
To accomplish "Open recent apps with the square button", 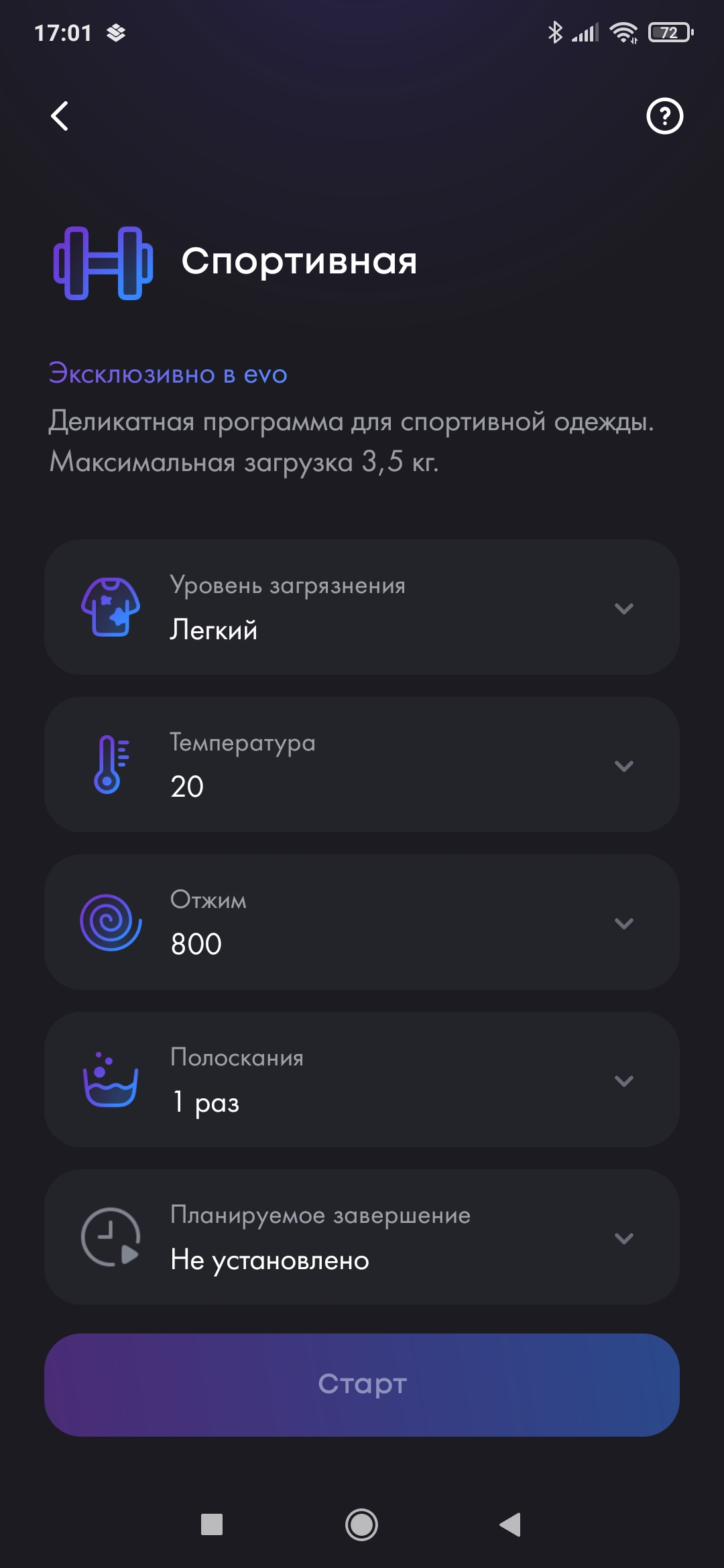I will (212, 1524).
